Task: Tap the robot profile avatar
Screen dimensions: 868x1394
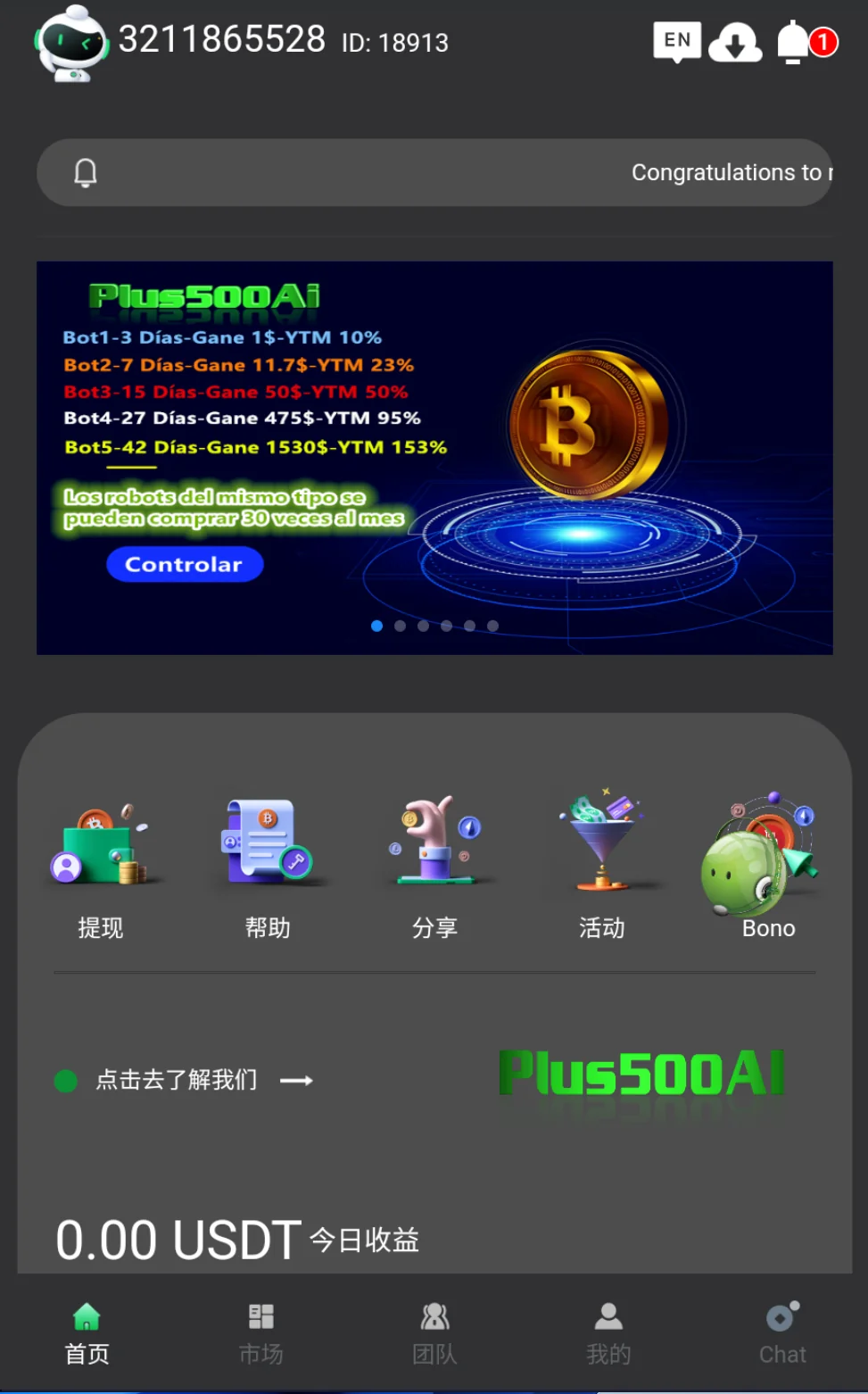Action: (x=70, y=43)
